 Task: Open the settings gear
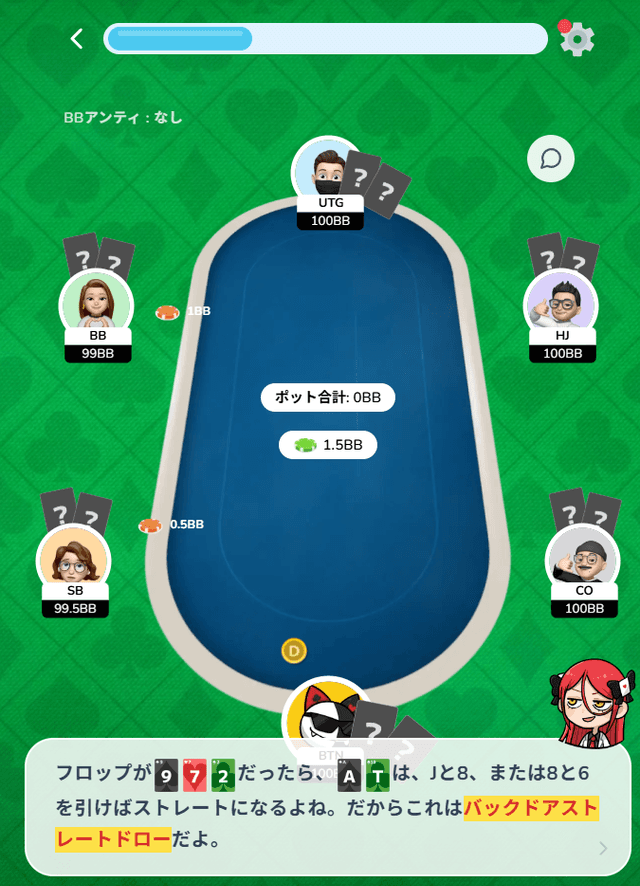click(577, 39)
